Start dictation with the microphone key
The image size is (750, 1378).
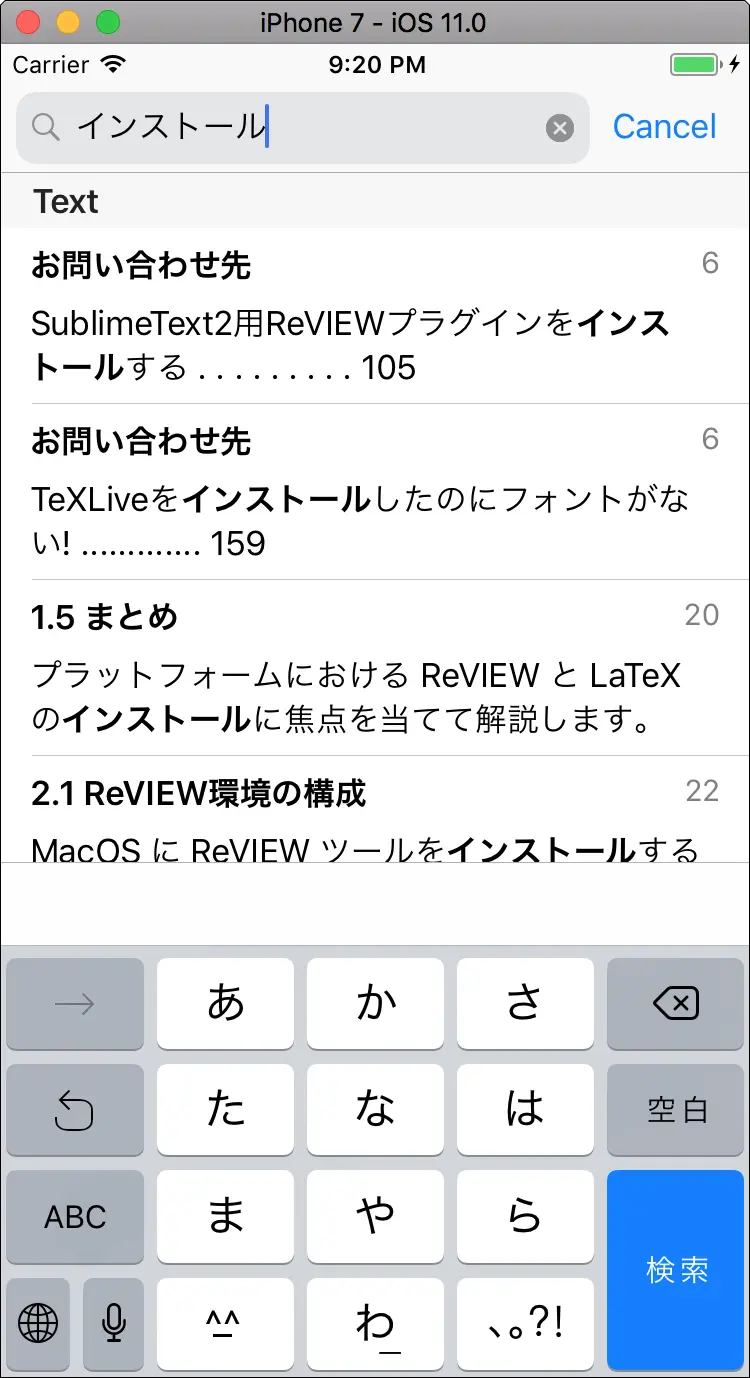pyautogui.click(x=113, y=1323)
